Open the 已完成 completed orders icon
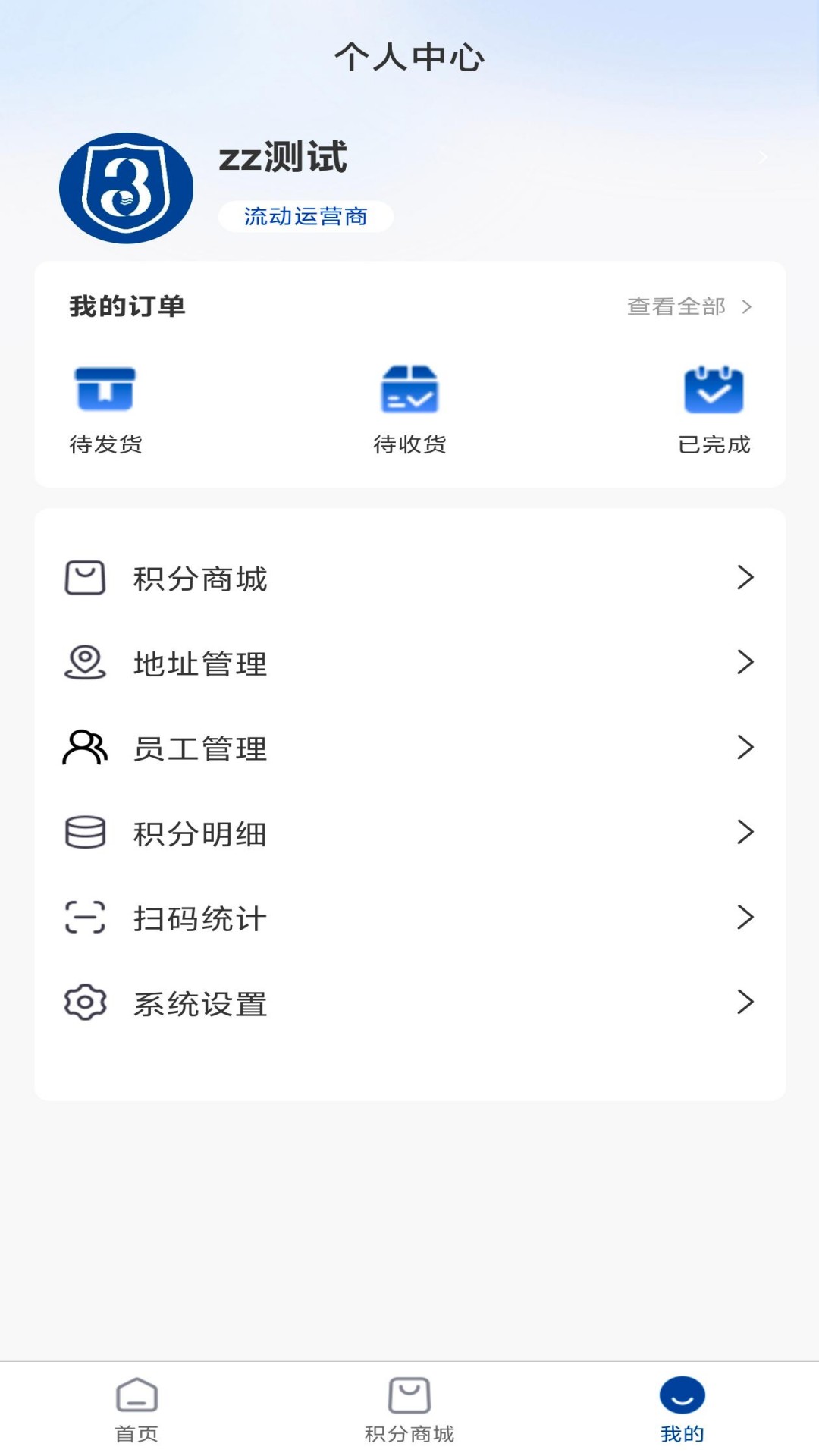The width and height of the screenshot is (819, 1456). pos(713,389)
